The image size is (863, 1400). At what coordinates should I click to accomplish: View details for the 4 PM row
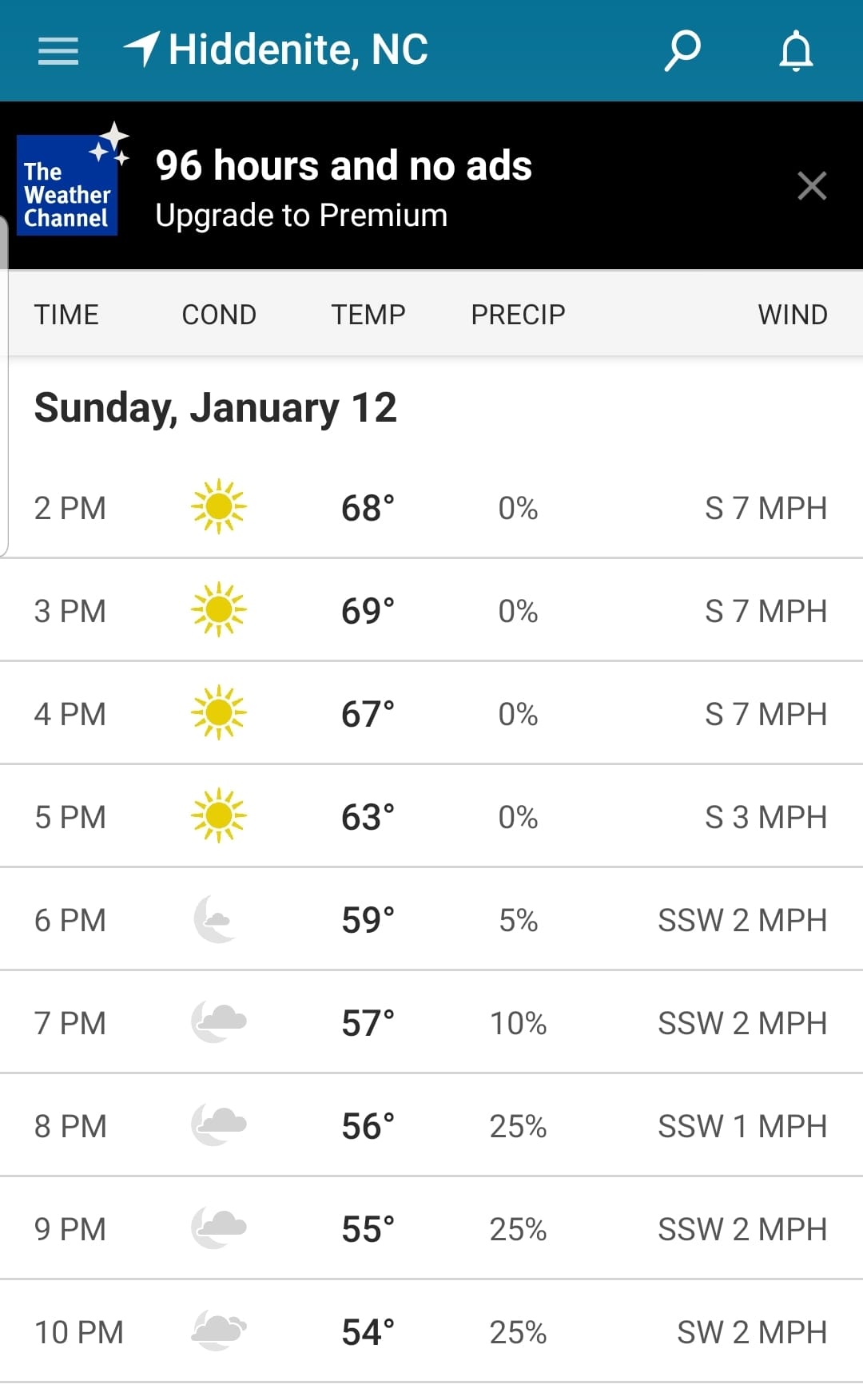pos(431,714)
